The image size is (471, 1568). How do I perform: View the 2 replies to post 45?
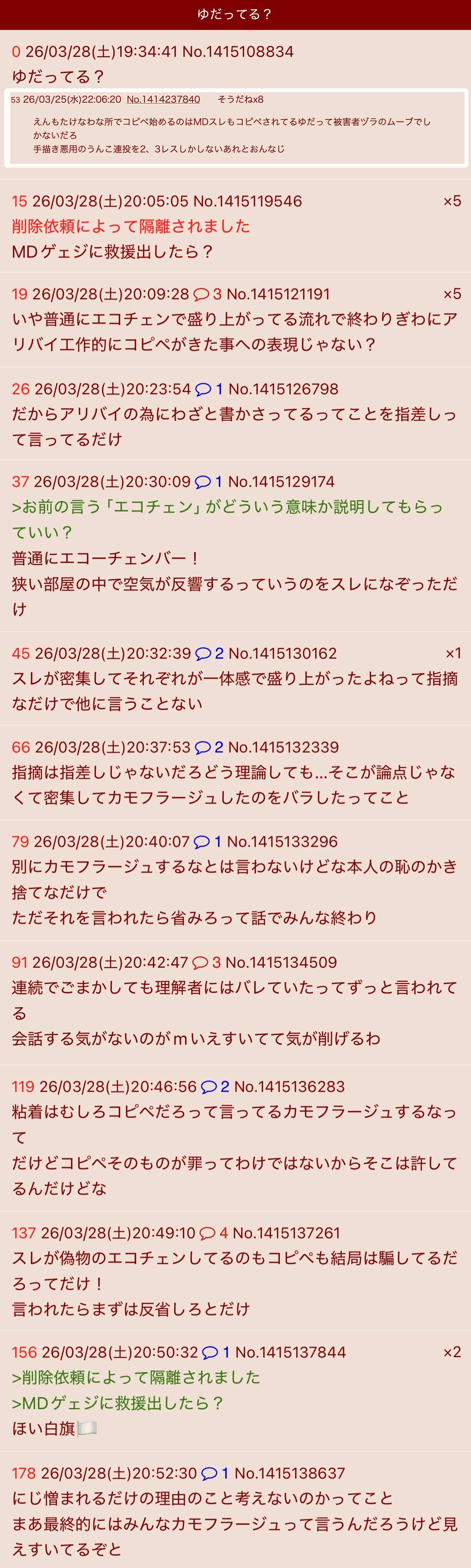[x=209, y=654]
